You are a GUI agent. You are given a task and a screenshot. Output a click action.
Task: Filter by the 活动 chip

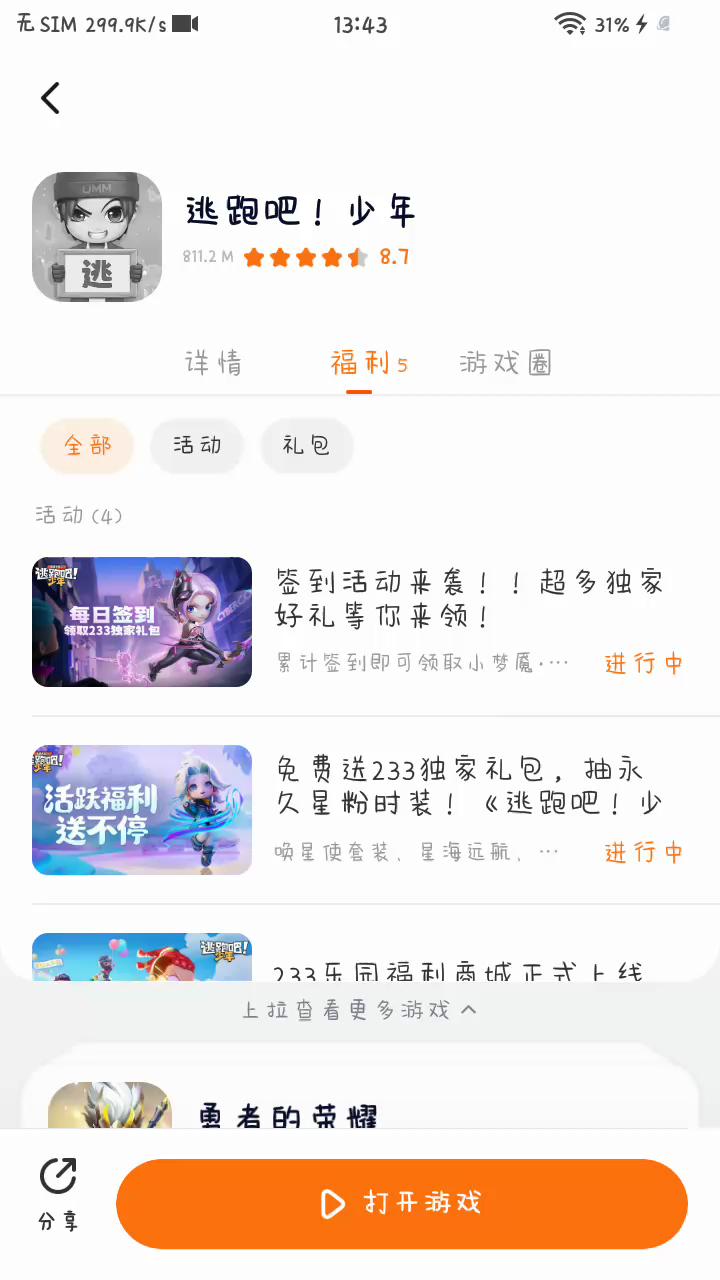click(x=197, y=446)
